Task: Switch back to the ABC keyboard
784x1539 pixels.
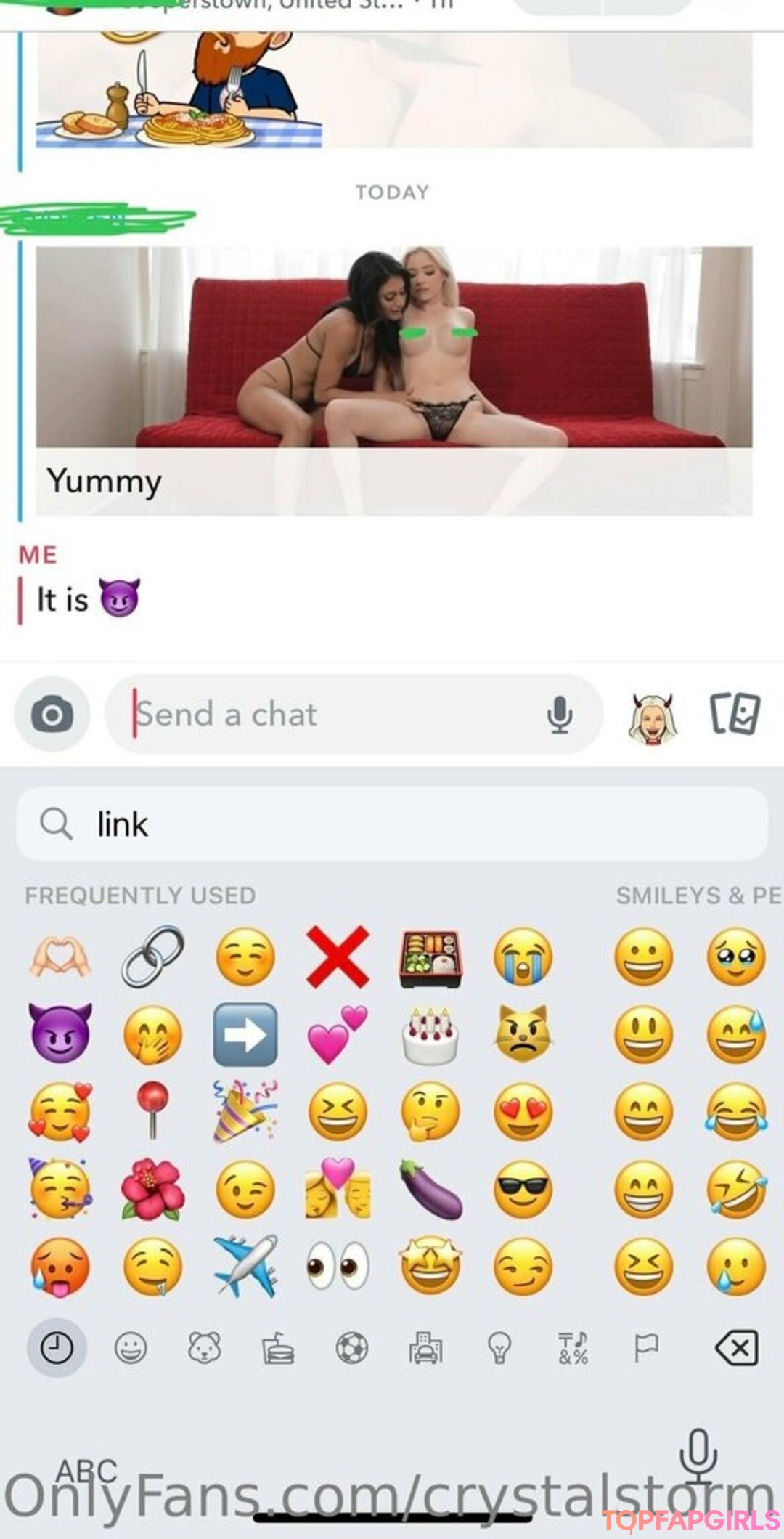Action: point(86,1471)
